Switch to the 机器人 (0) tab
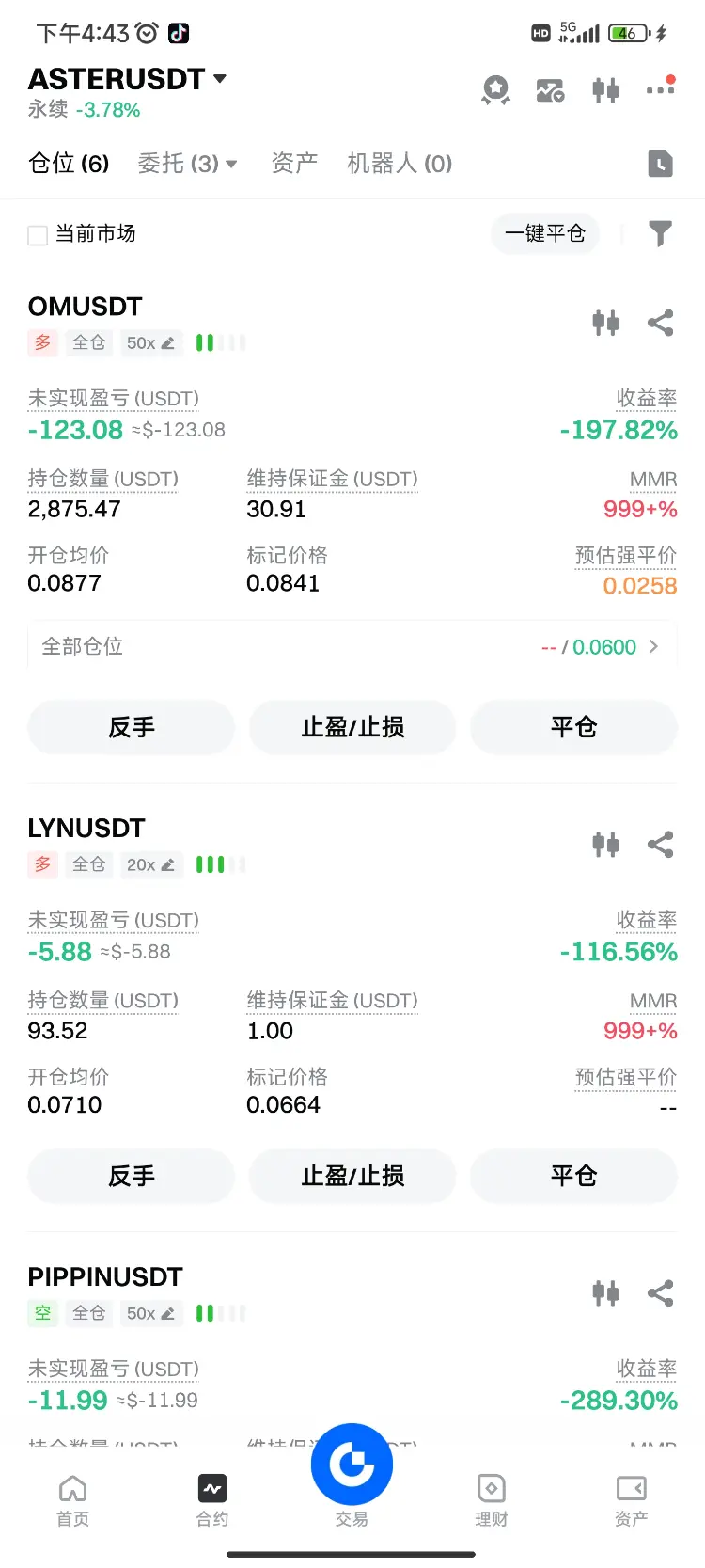705x1568 pixels. [x=399, y=164]
